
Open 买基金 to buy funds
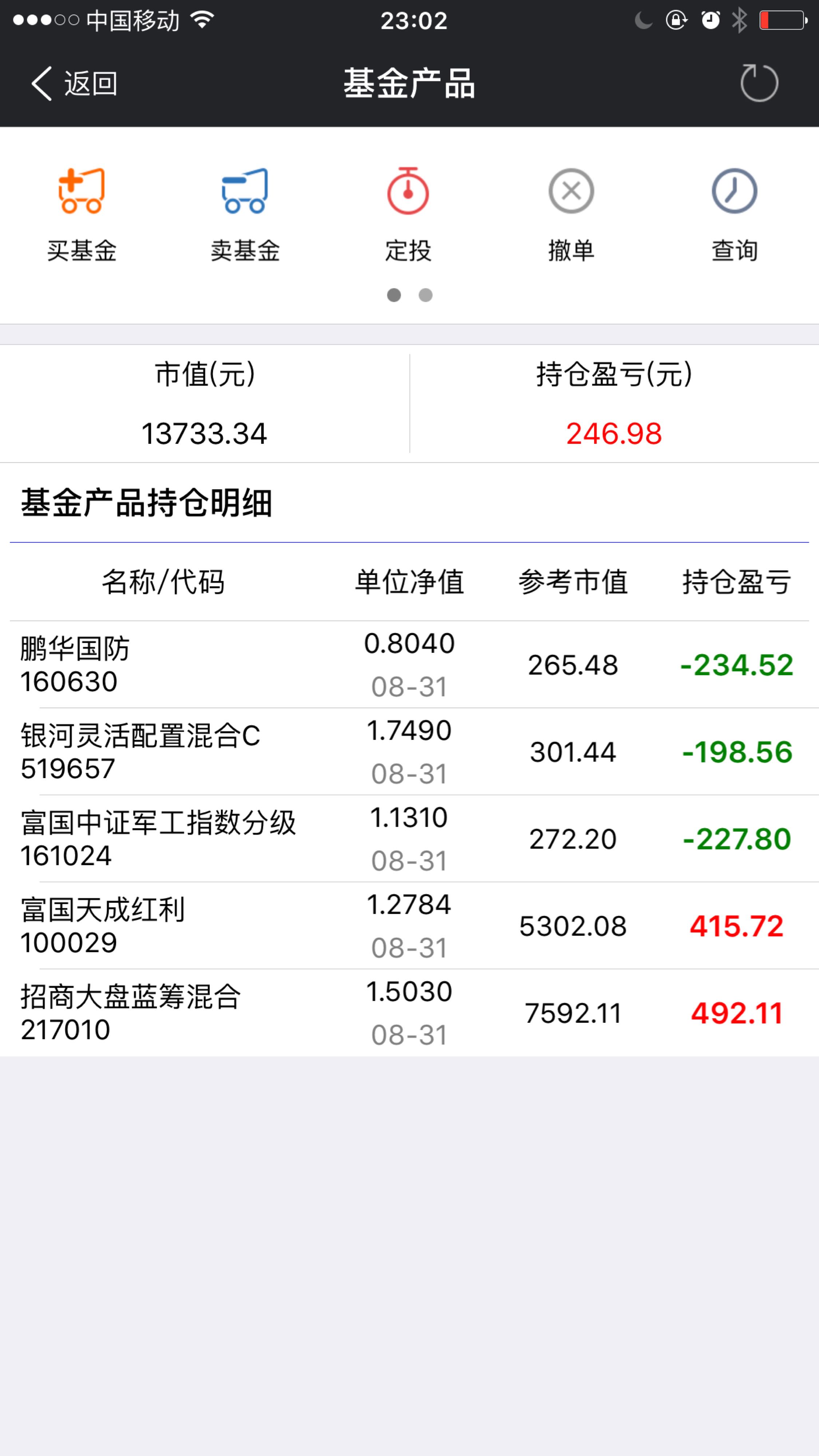tap(82, 215)
